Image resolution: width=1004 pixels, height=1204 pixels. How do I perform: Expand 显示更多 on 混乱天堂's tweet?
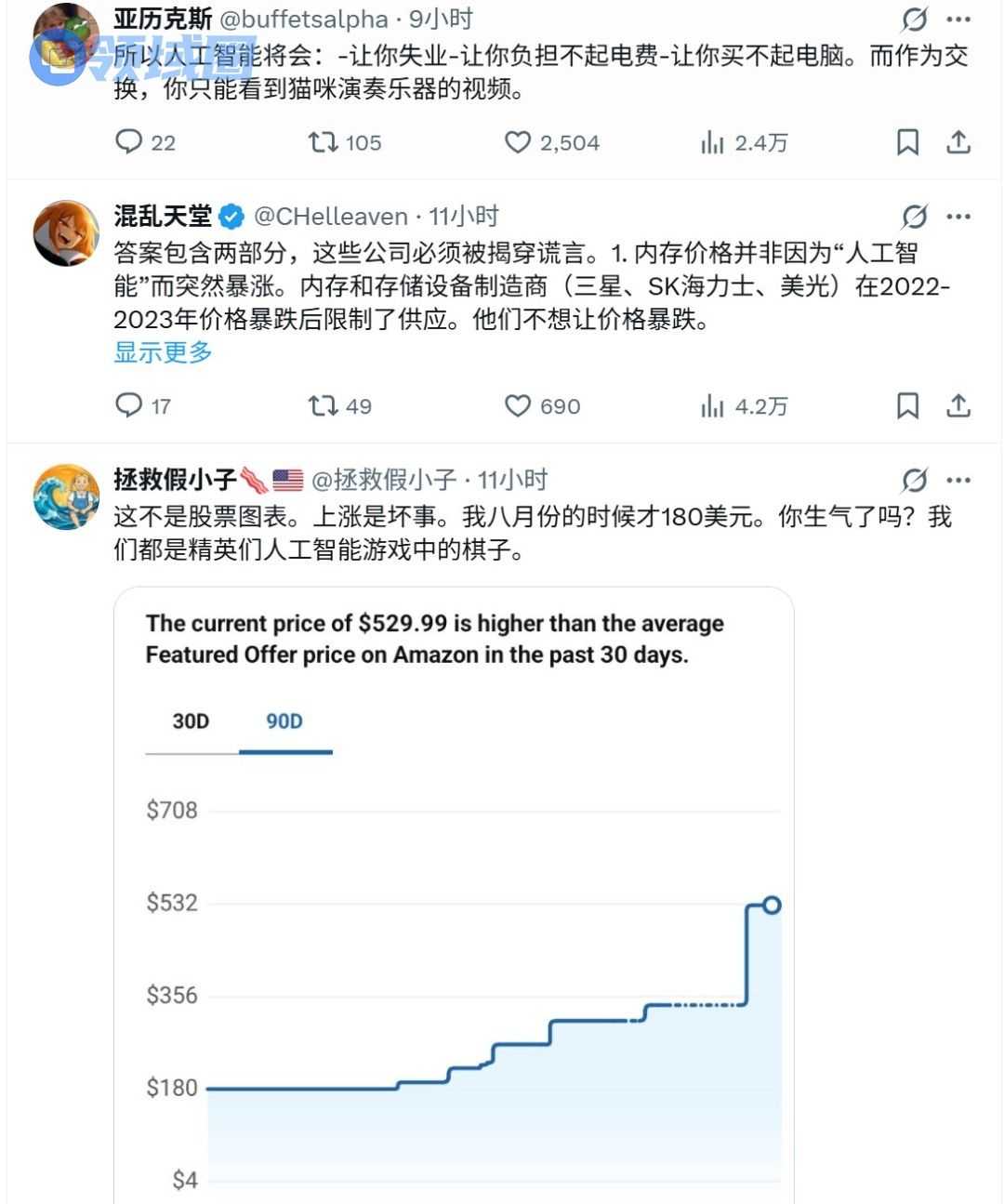point(163,352)
